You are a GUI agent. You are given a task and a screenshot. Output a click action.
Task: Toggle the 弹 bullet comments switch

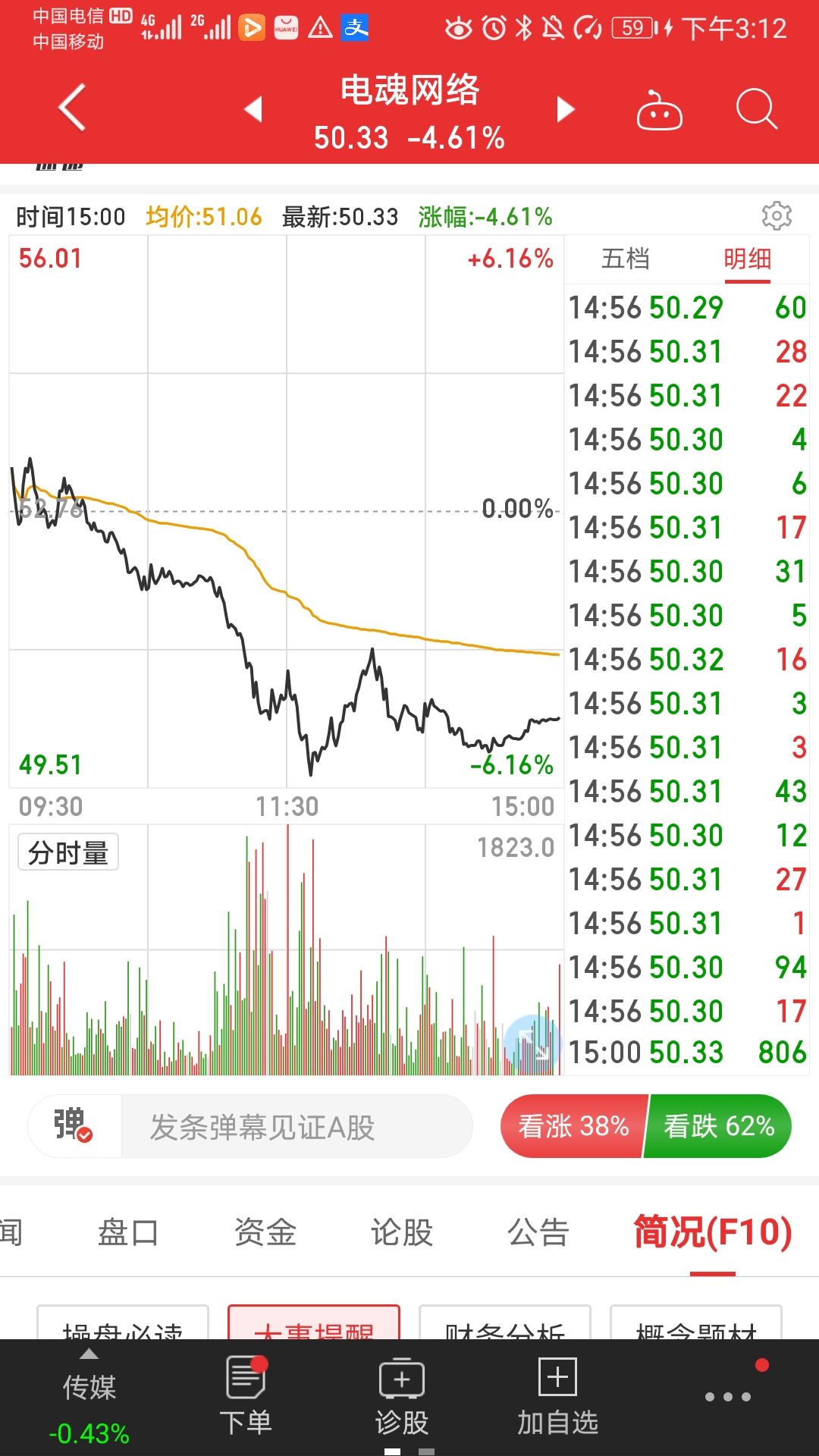(x=74, y=1125)
